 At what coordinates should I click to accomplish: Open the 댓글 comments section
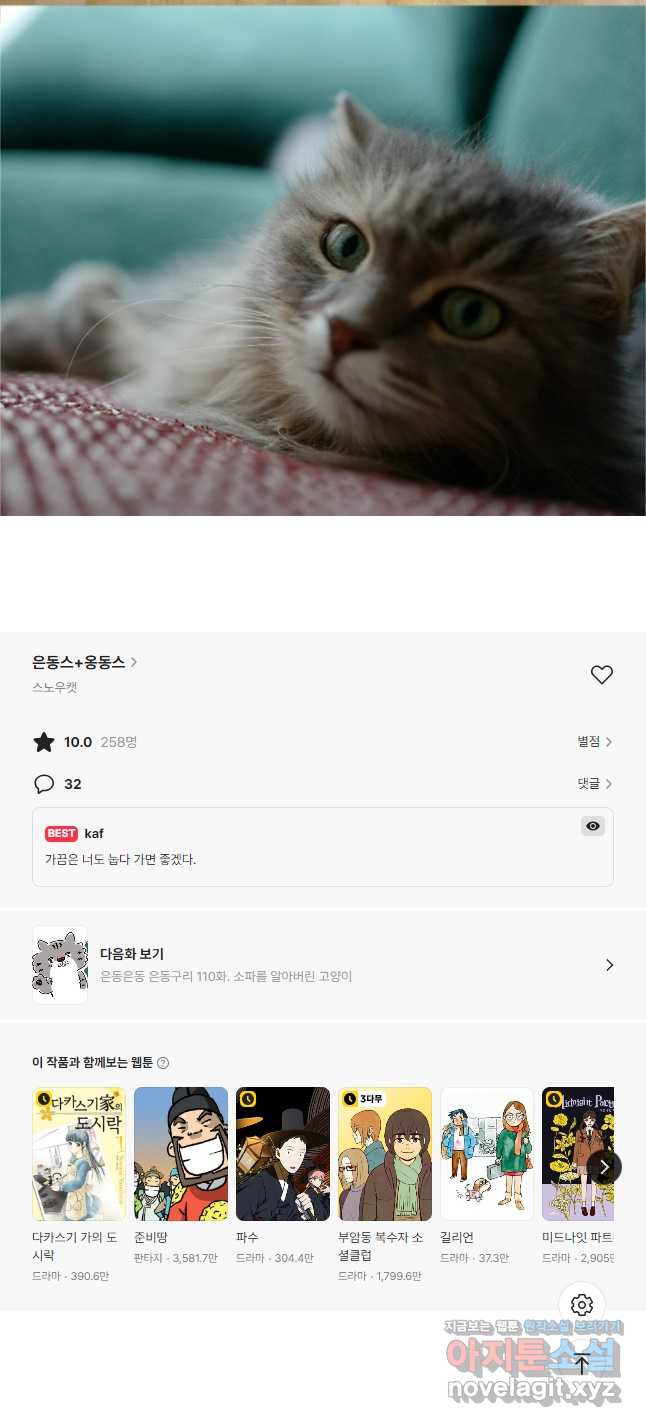(x=594, y=784)
